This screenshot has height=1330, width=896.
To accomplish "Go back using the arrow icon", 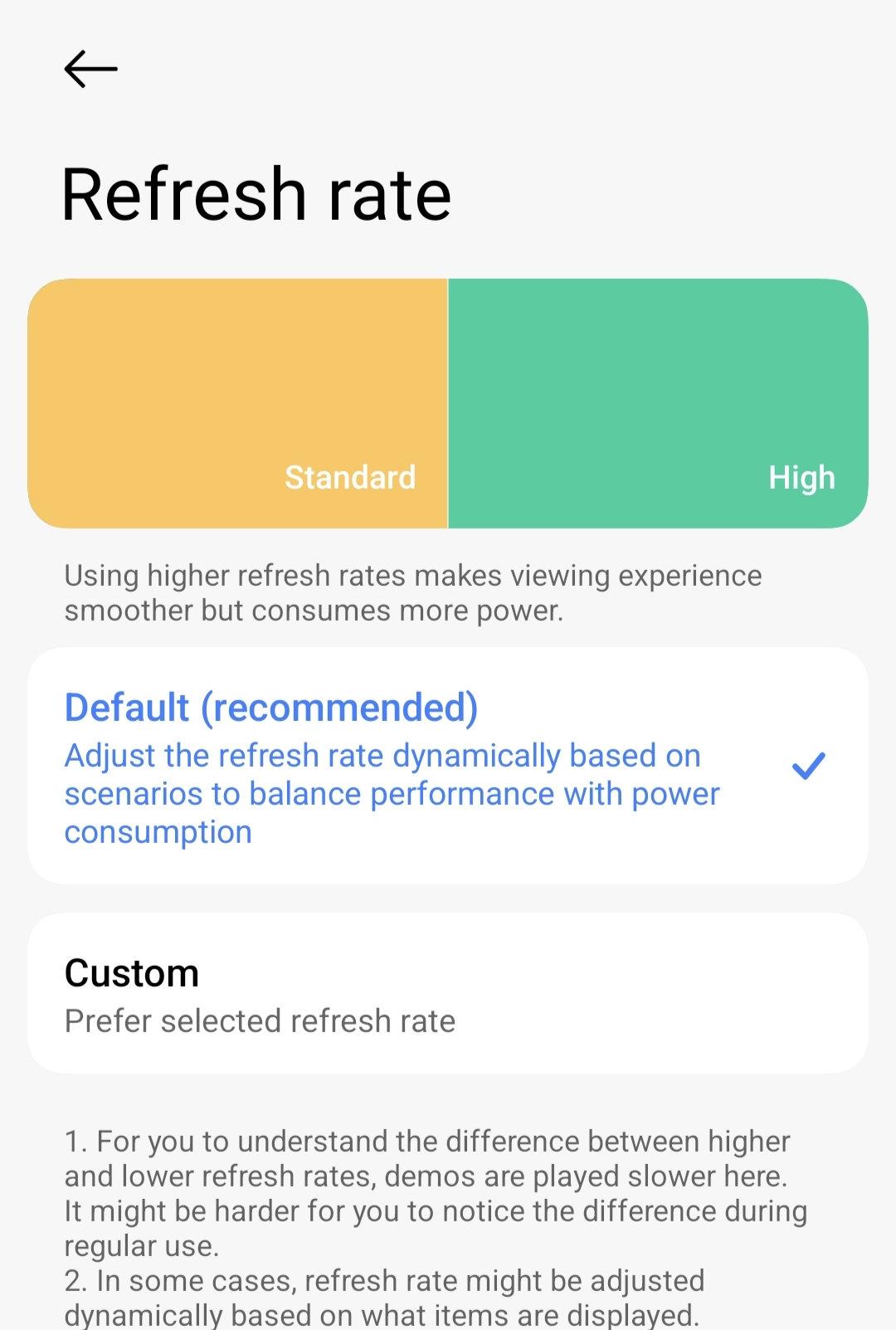I will coord(90,69).
